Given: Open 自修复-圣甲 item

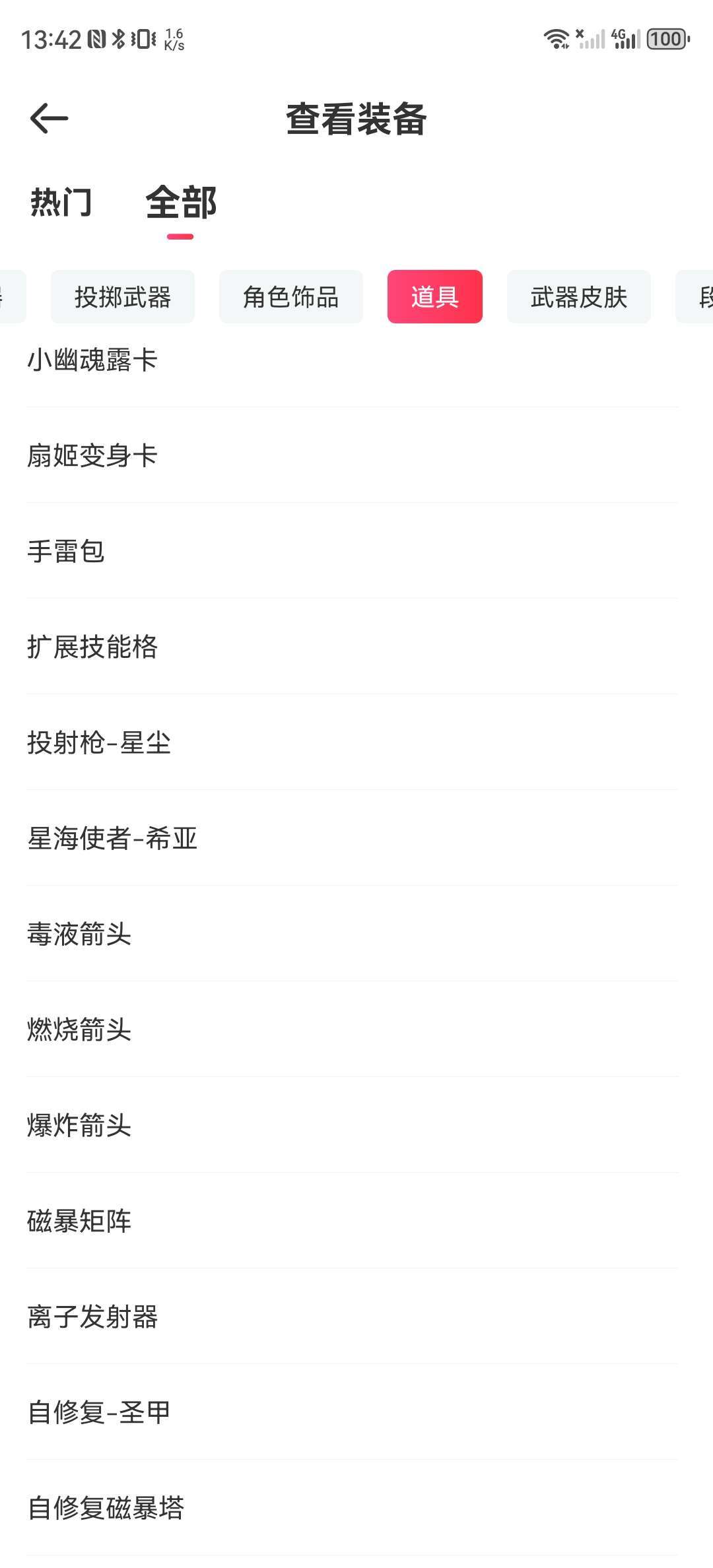Looking at the screenshot, I should tap(99, 1413).
